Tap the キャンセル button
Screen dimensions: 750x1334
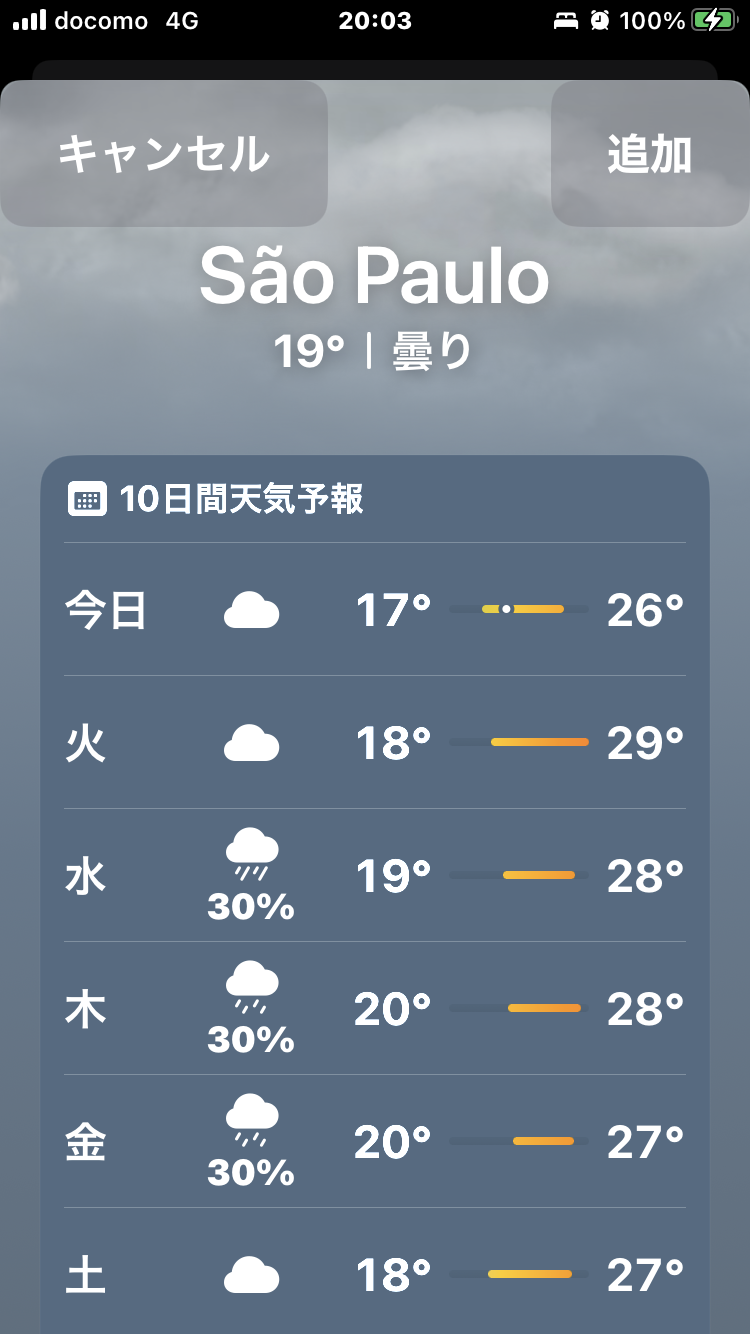click(x=164, y=154)
